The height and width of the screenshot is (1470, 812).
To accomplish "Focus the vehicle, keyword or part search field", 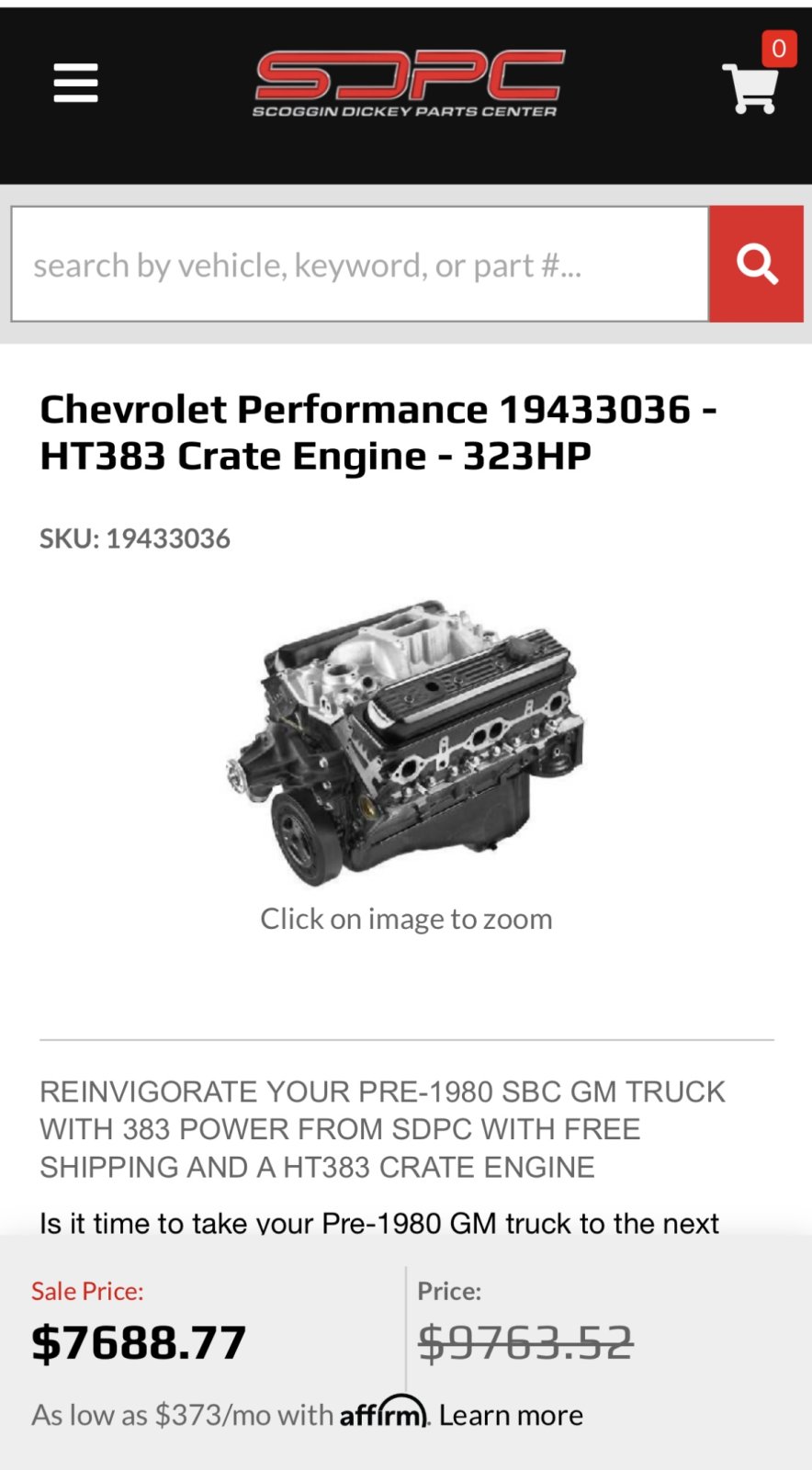I will click(360, 265).
